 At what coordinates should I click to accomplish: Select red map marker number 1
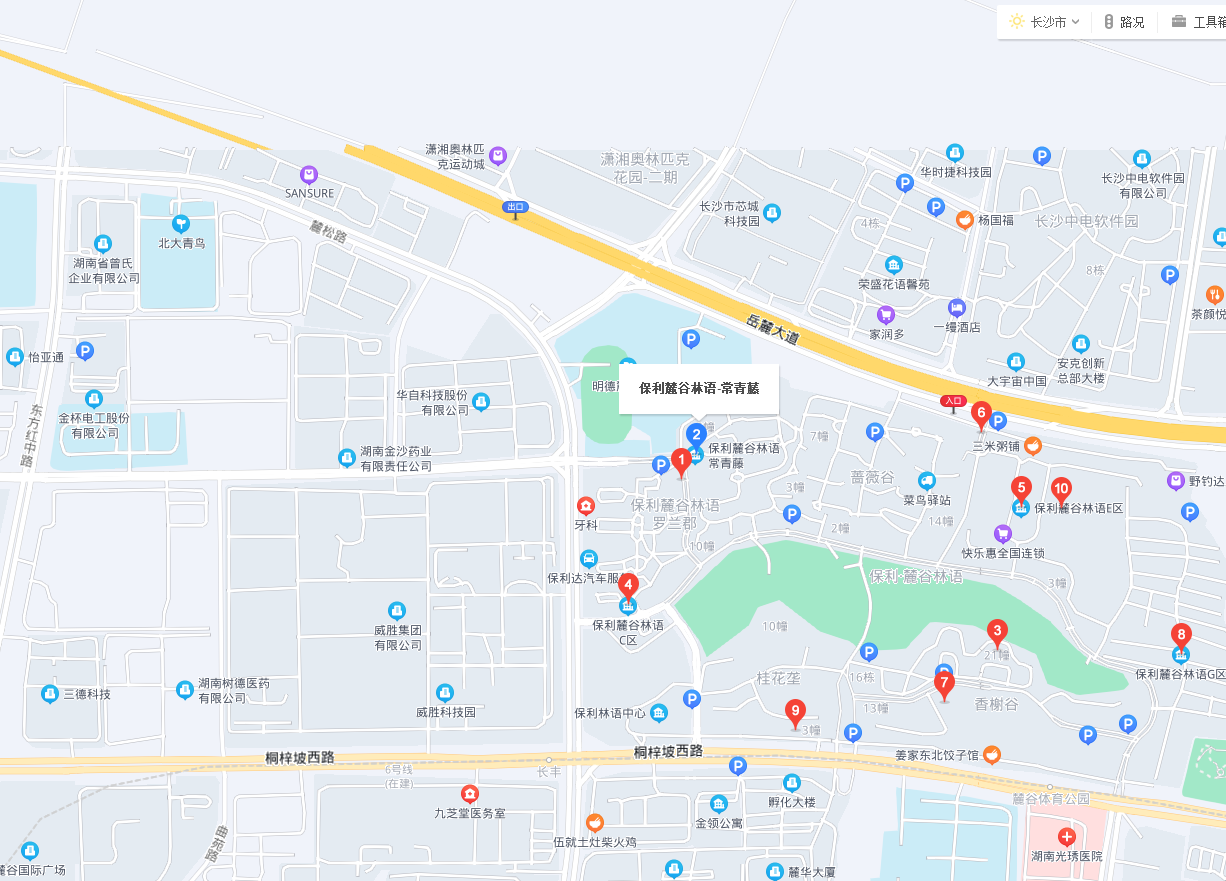pos(681,461)
